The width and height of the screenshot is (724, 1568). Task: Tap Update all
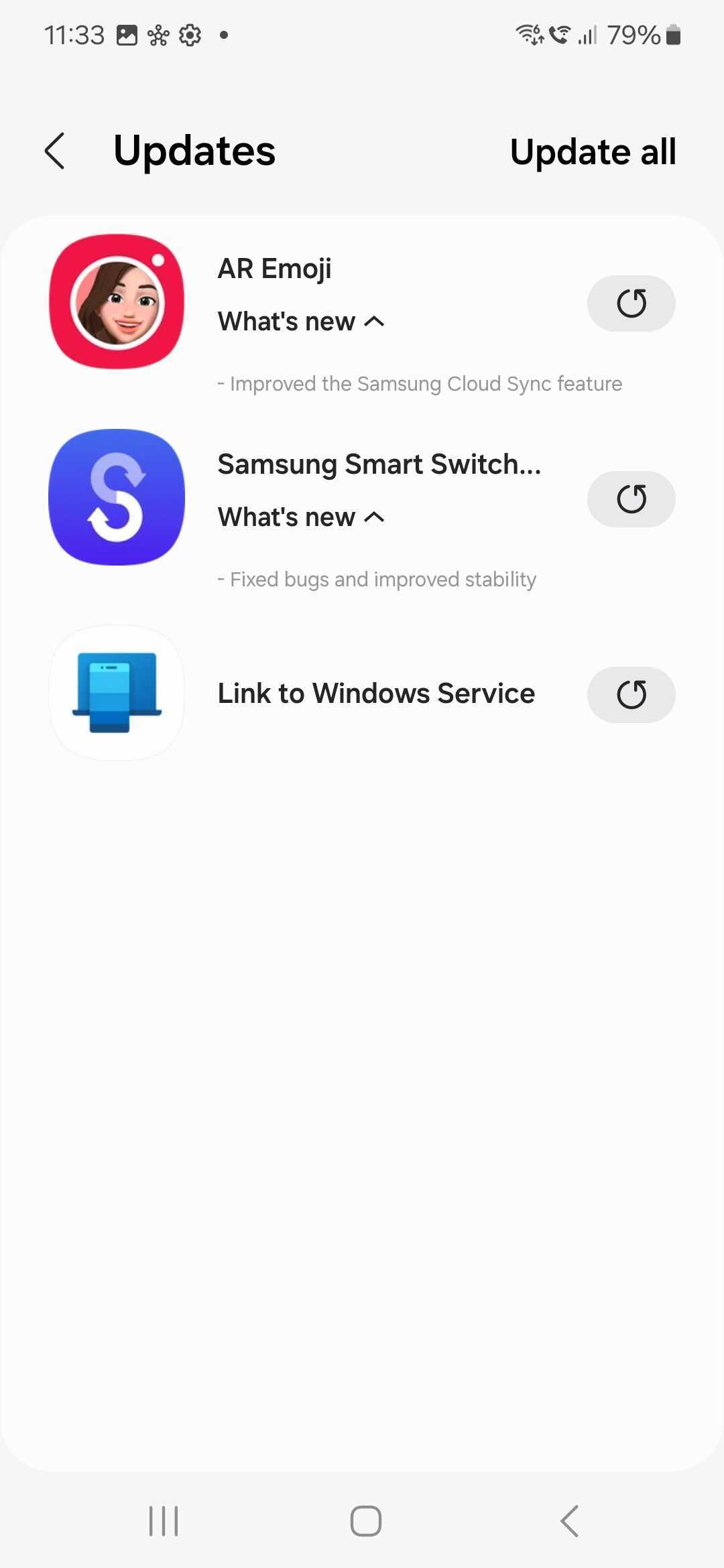pyautogui.click(x=593, y=151)
